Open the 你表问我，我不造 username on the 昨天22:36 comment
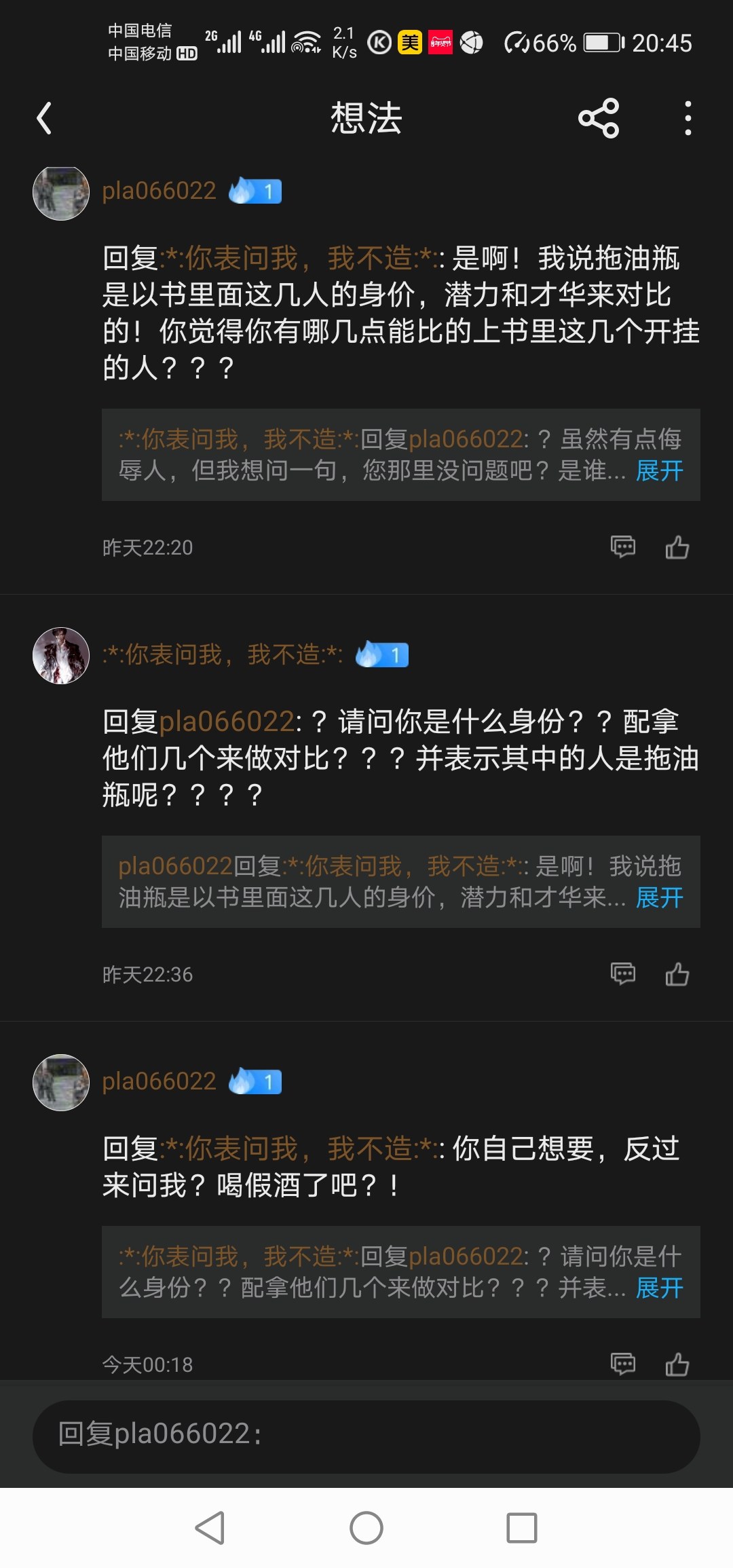The width and height of the screenshot is (733, 1568). coord(222,654)
